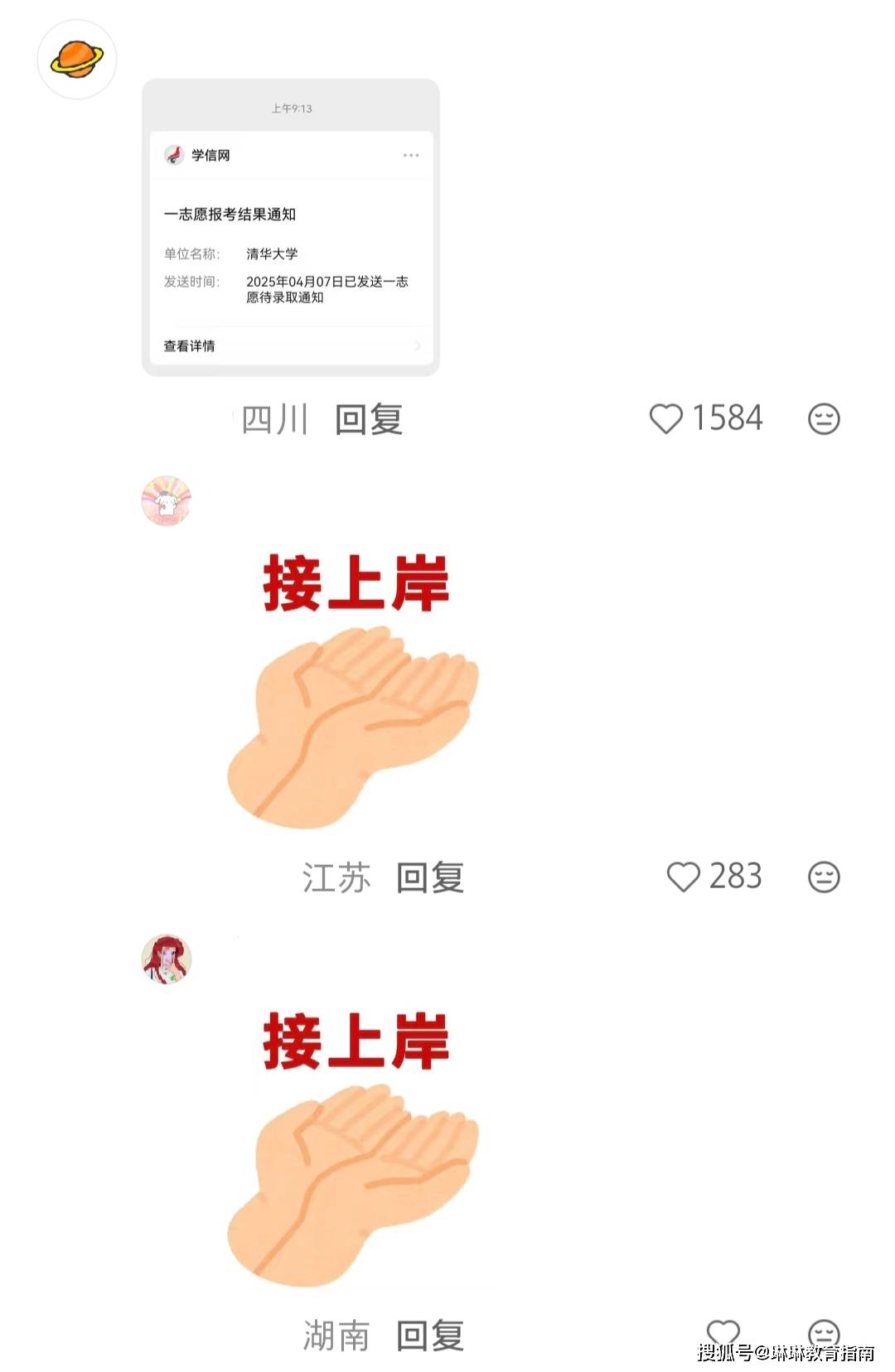This screenshot has height=1372, width=895.
Task: View the 接上岸 sticker in the Hunan comment
Action: (355, 1147)
